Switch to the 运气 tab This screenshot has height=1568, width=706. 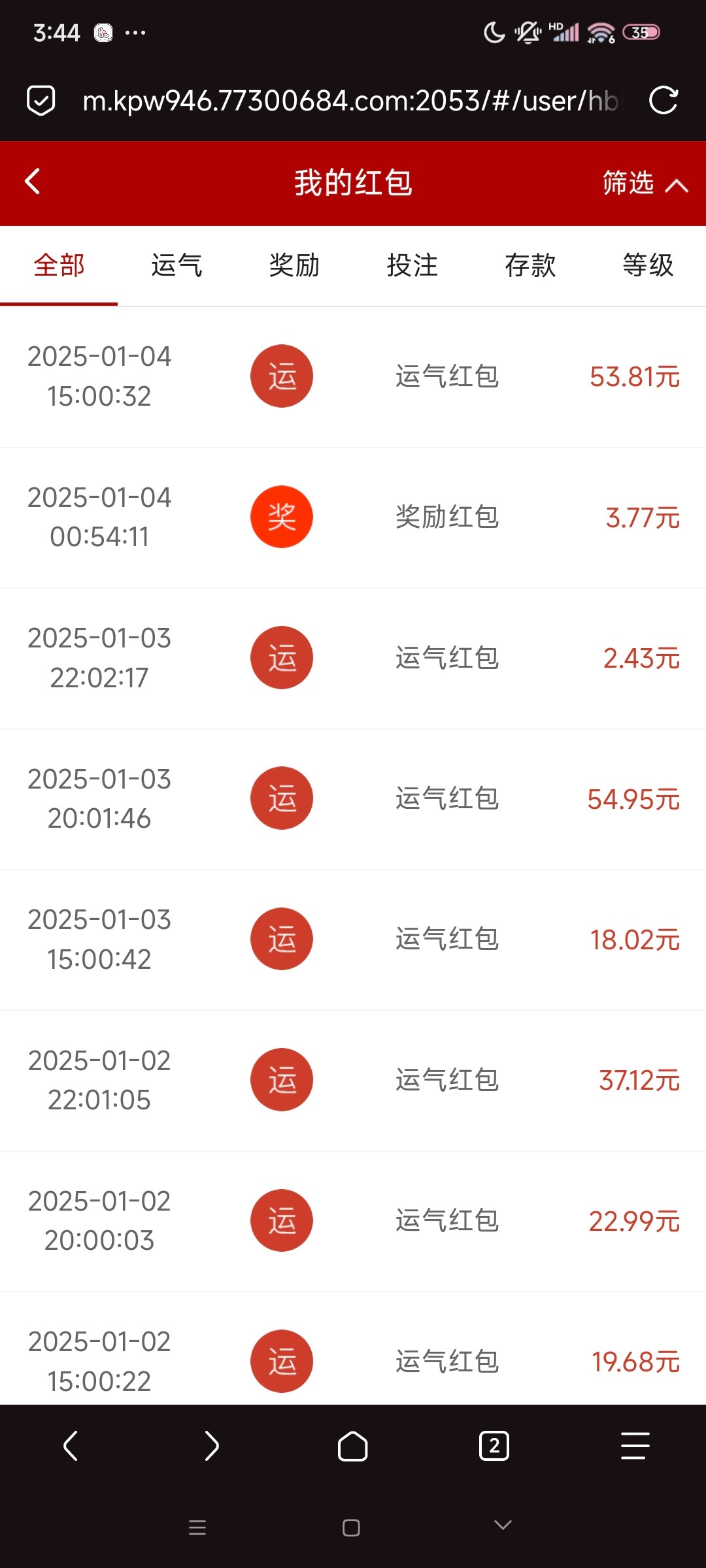click(x=176, y=266)
